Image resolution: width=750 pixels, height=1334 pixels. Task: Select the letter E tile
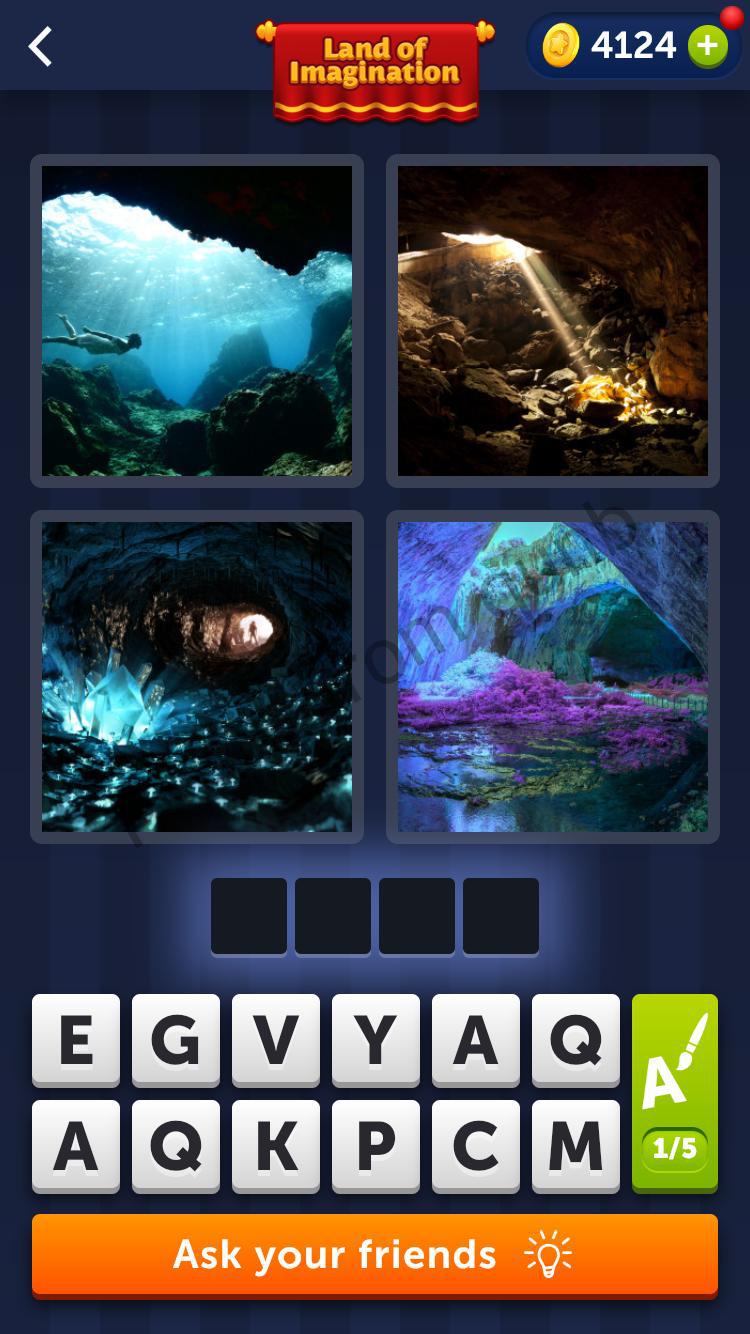click(x=76, y=1040)
